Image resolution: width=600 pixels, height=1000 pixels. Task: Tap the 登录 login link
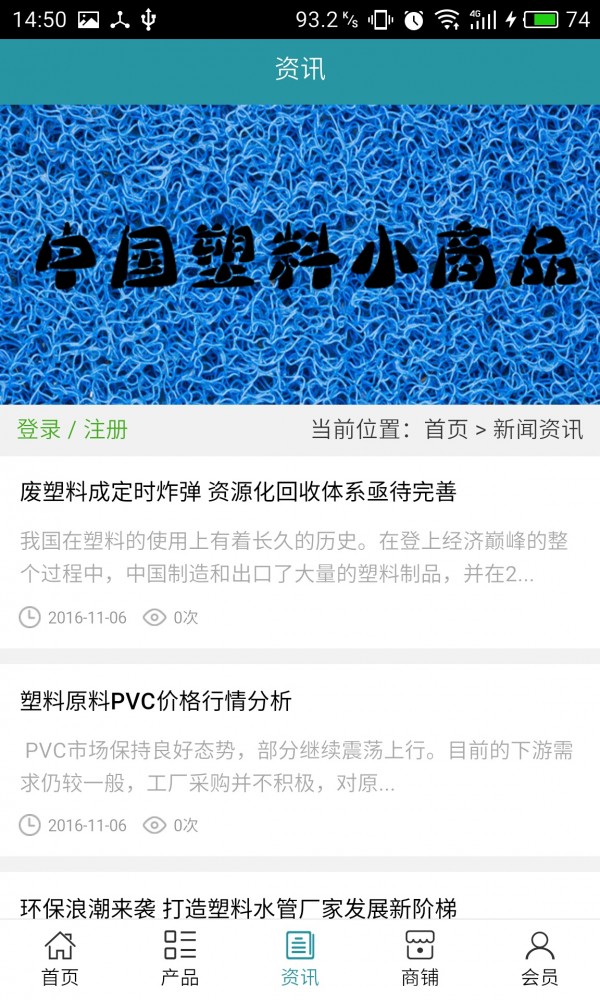coord(39,430)
